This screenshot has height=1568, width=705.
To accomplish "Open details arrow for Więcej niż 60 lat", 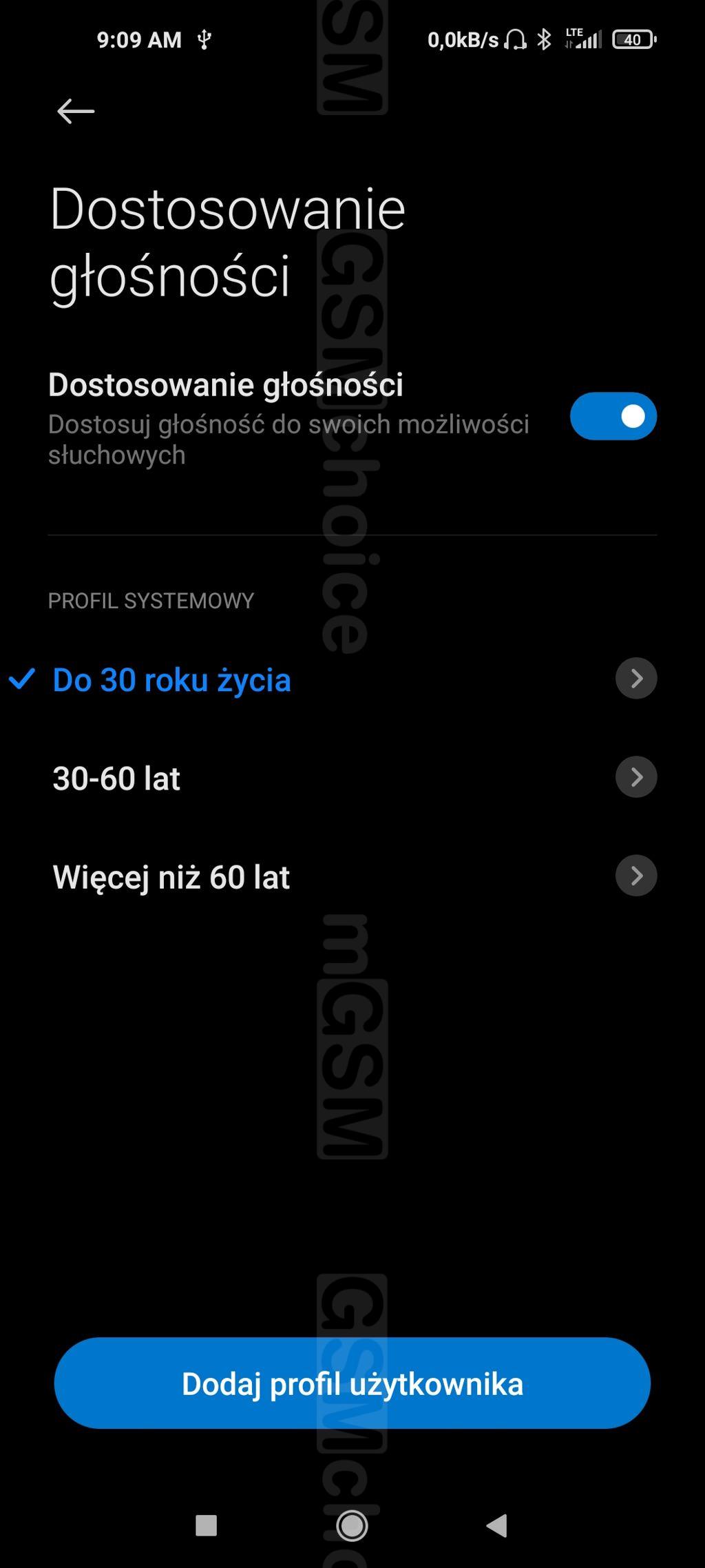I will pos(635,876).
